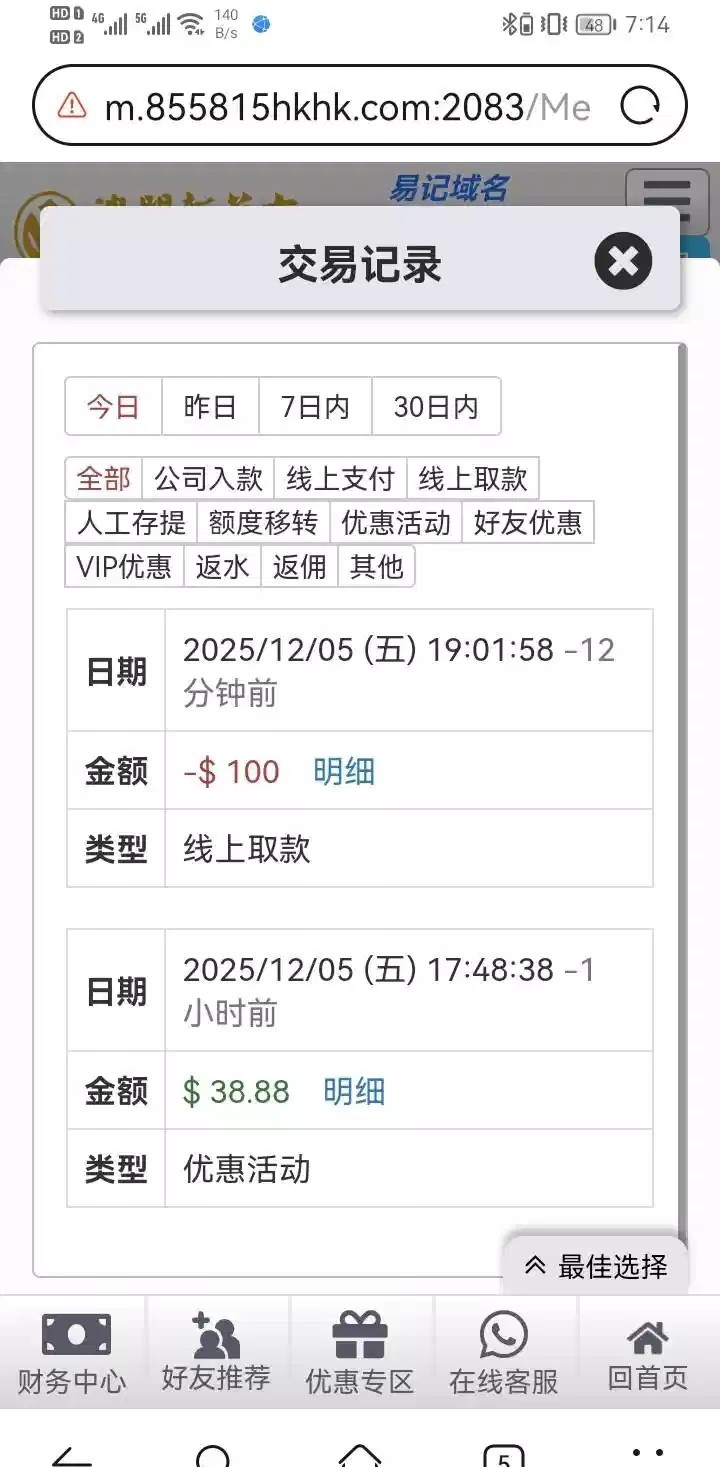The width and height of the screenshot is (720, 1467).
Task: Return via 回首页
Action: [647, 1353]
